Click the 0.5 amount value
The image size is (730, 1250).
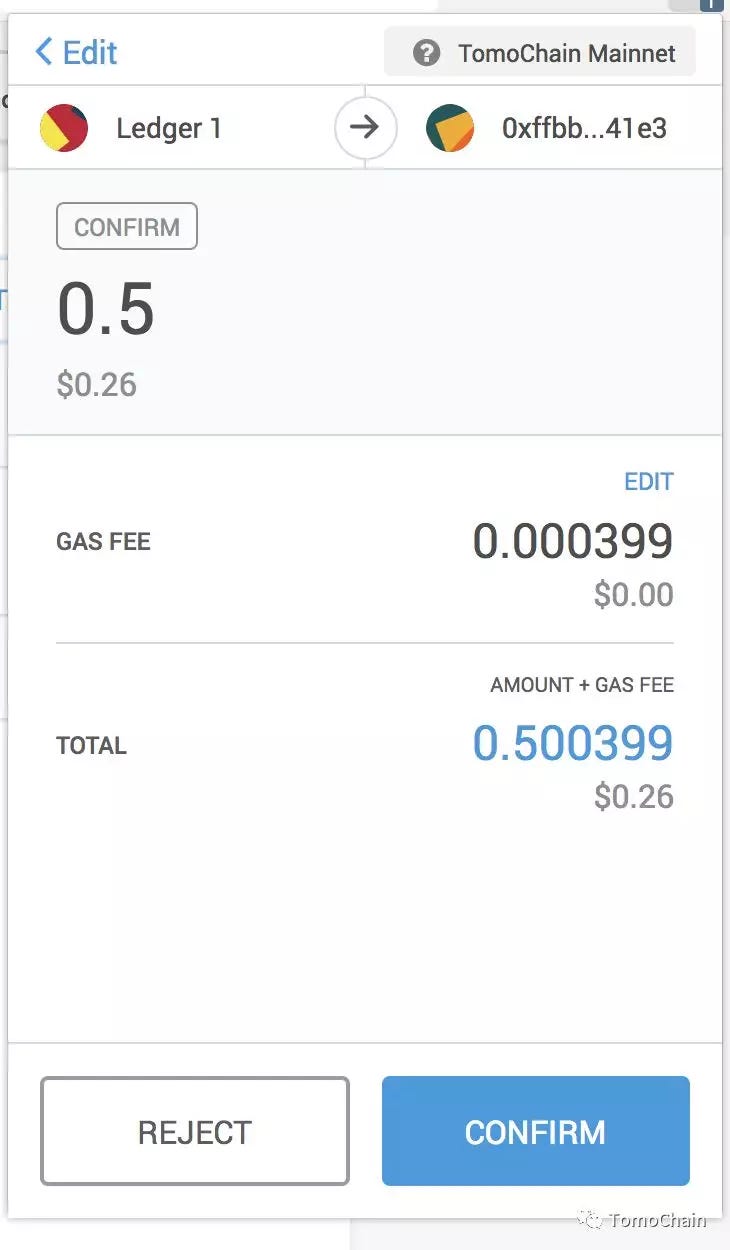coord(103,310)
